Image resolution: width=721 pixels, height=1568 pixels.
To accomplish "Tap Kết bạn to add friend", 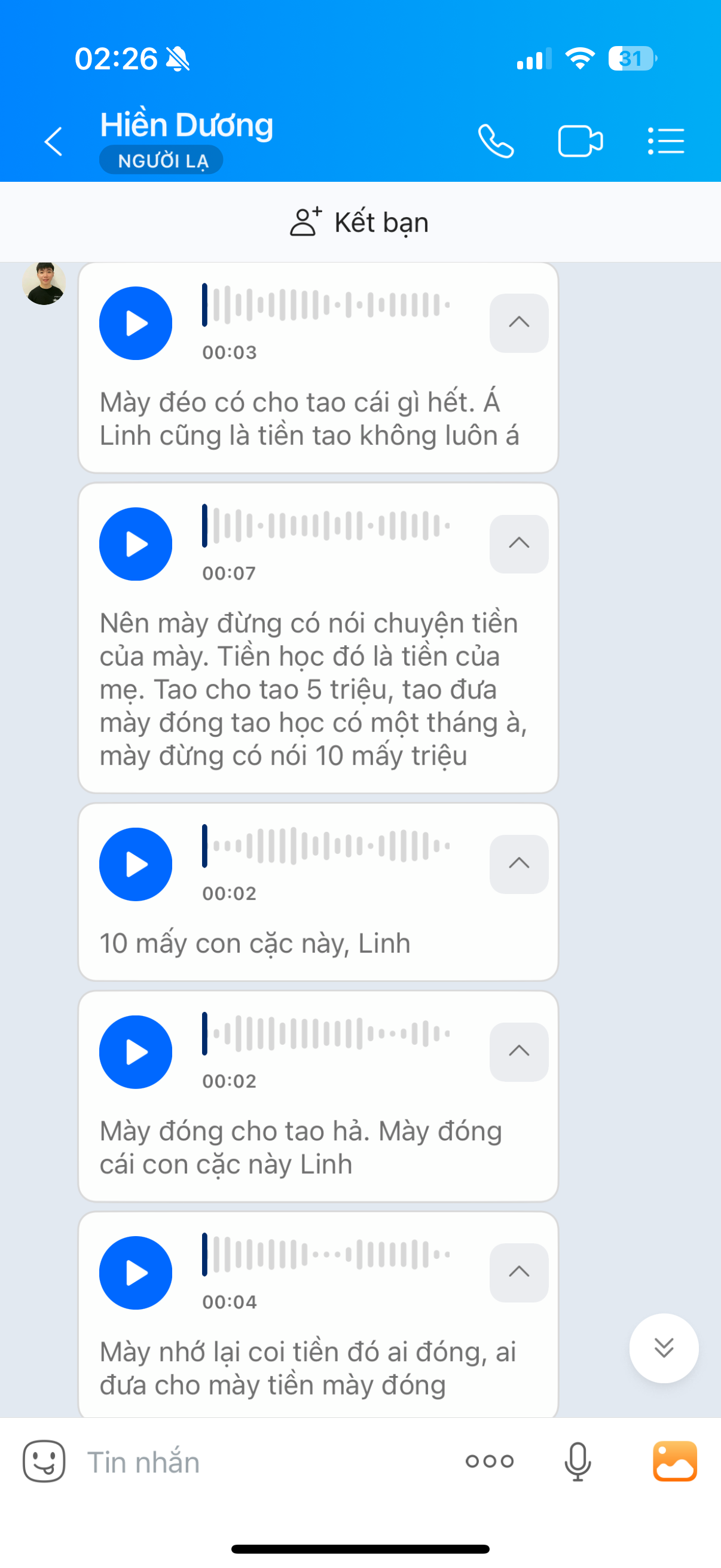I will (x=360, y=222).
